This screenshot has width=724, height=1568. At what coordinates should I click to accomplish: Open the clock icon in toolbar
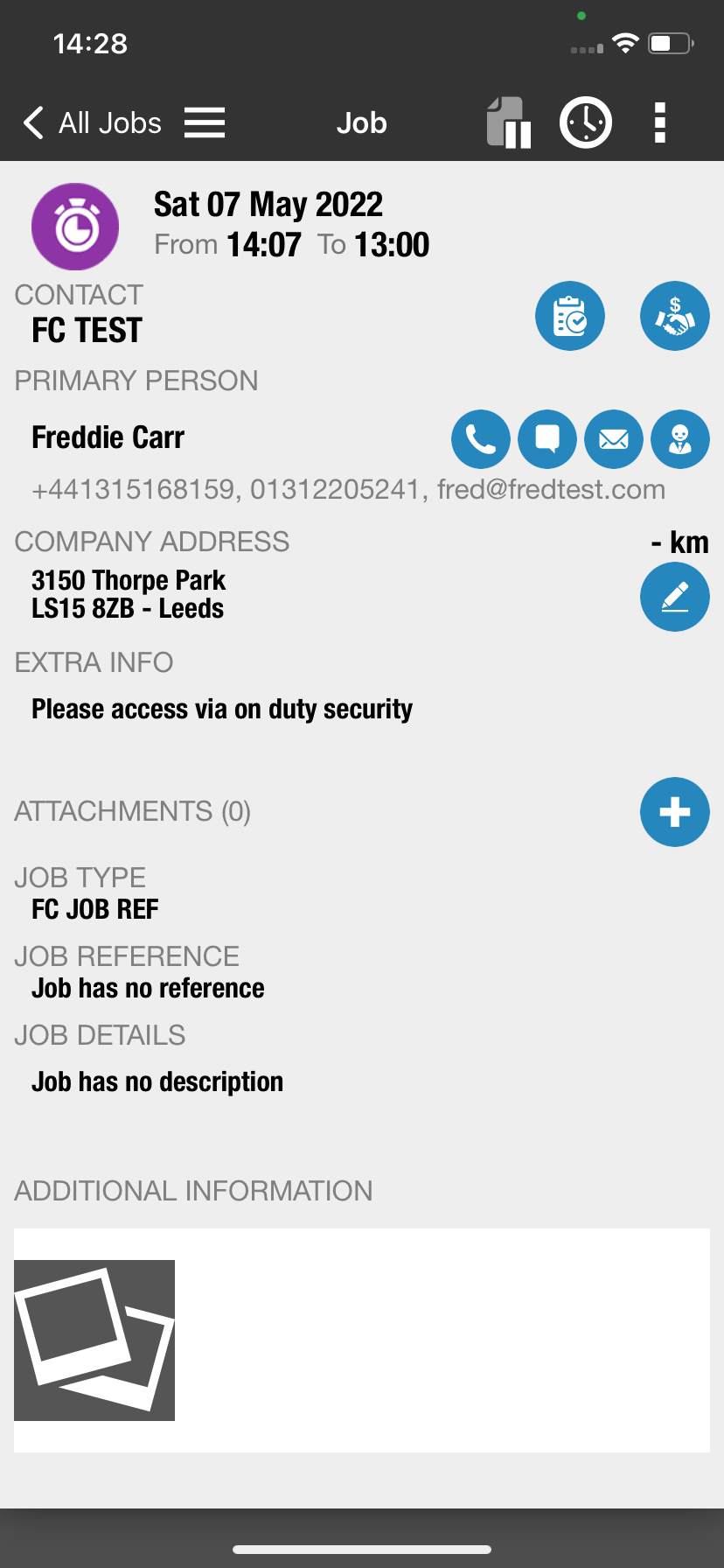(586, 122)
